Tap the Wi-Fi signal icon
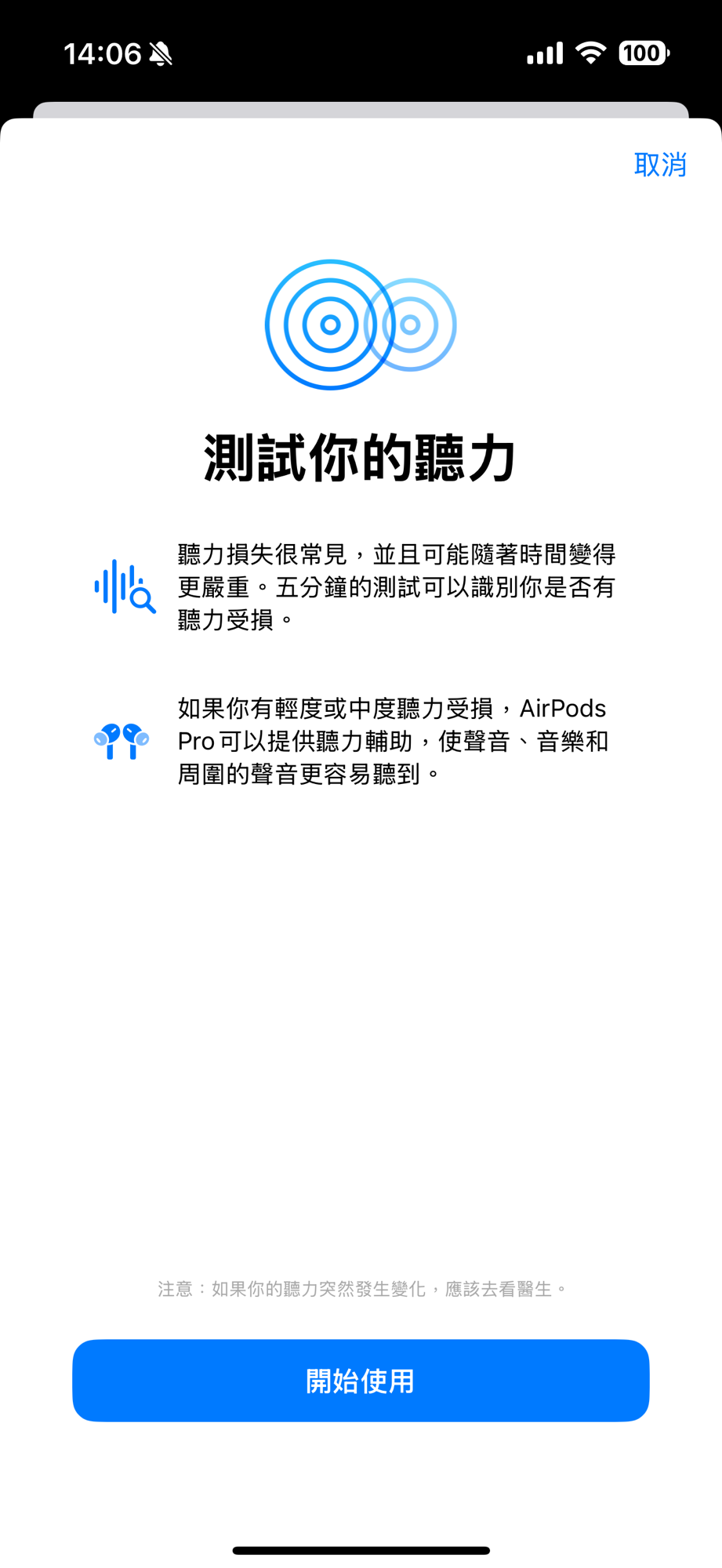The width and height of the screenshot is (722, 1568). pos(592,51)
